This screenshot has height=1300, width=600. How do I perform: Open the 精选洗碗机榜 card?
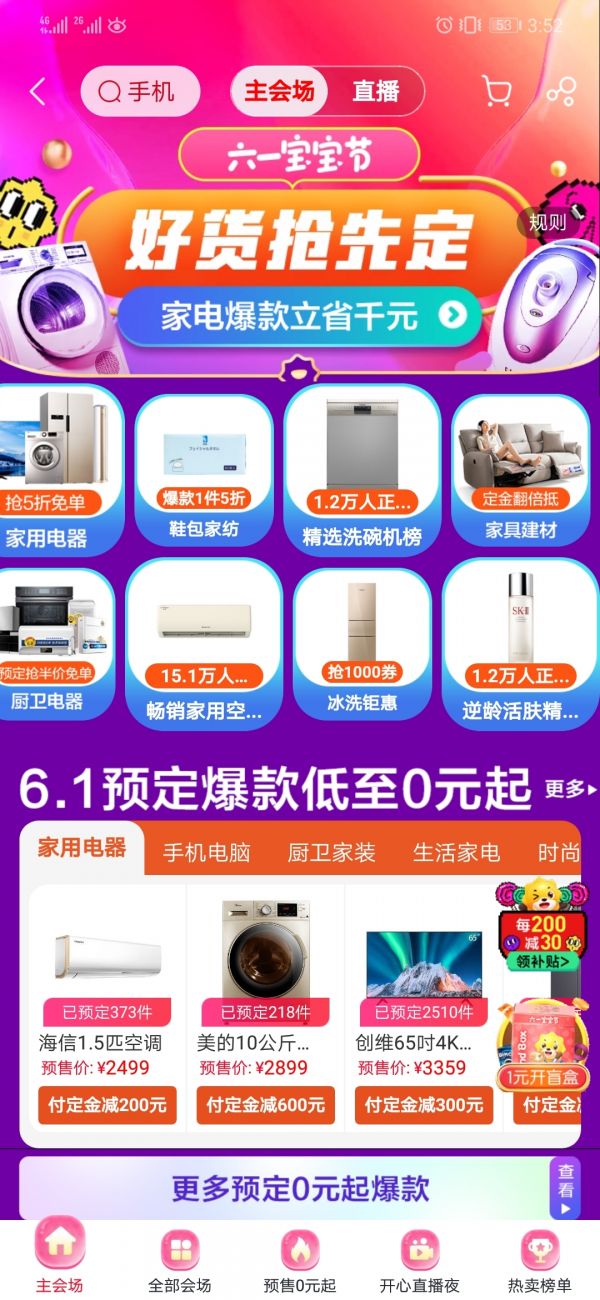click(362, 470)
